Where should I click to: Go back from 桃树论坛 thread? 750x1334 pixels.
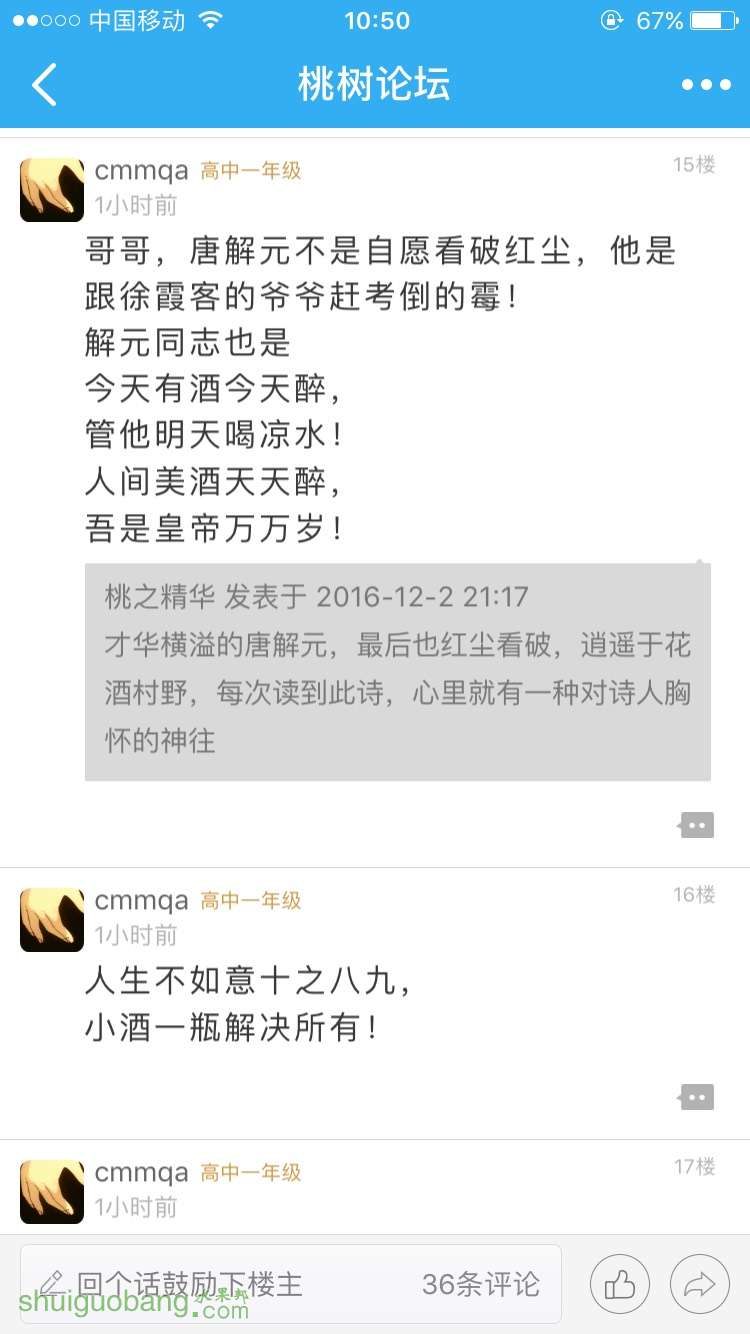click(x=45, y=85)
